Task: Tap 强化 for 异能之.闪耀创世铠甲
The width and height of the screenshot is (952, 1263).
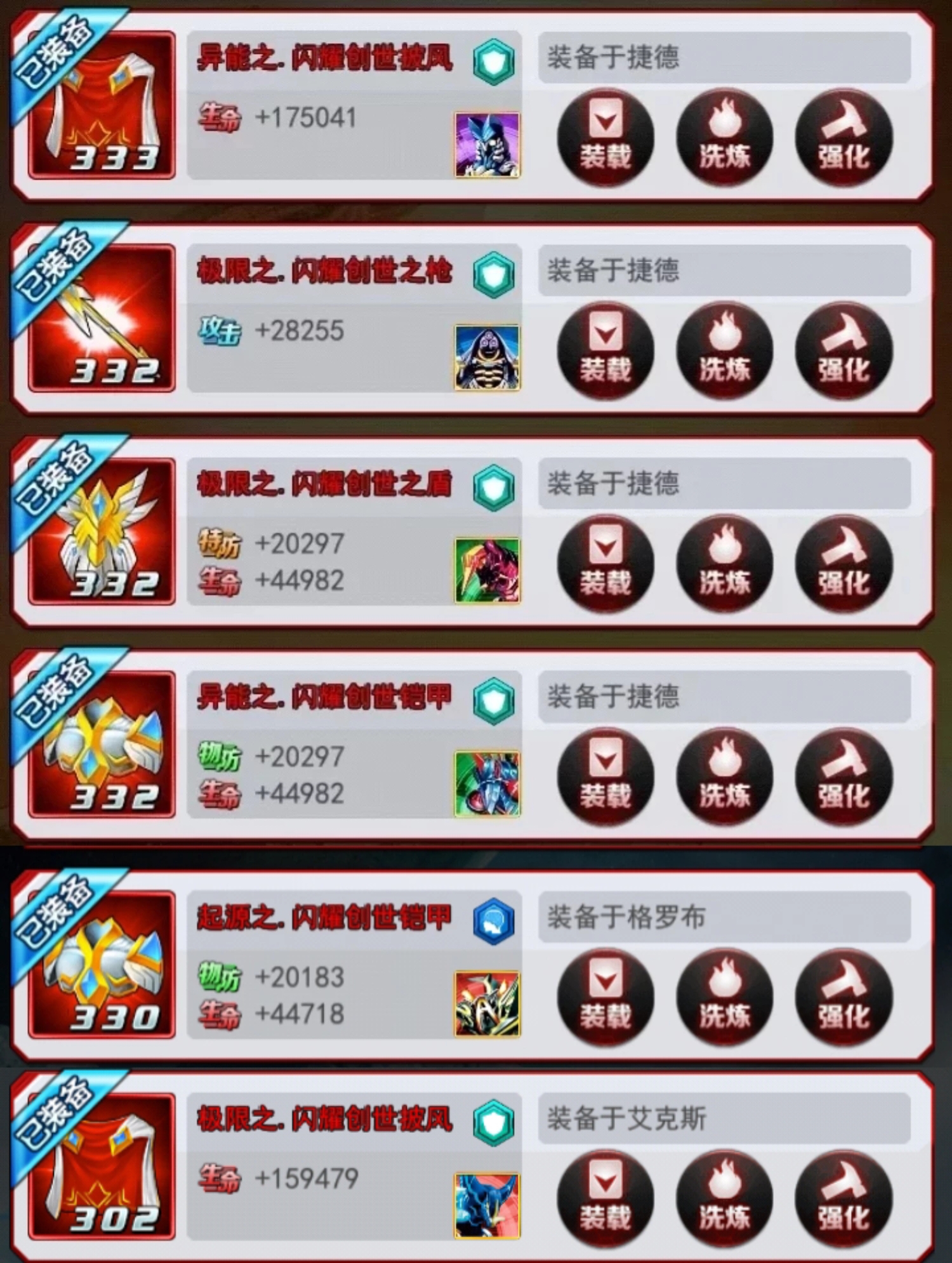Action: click(843, 777)
